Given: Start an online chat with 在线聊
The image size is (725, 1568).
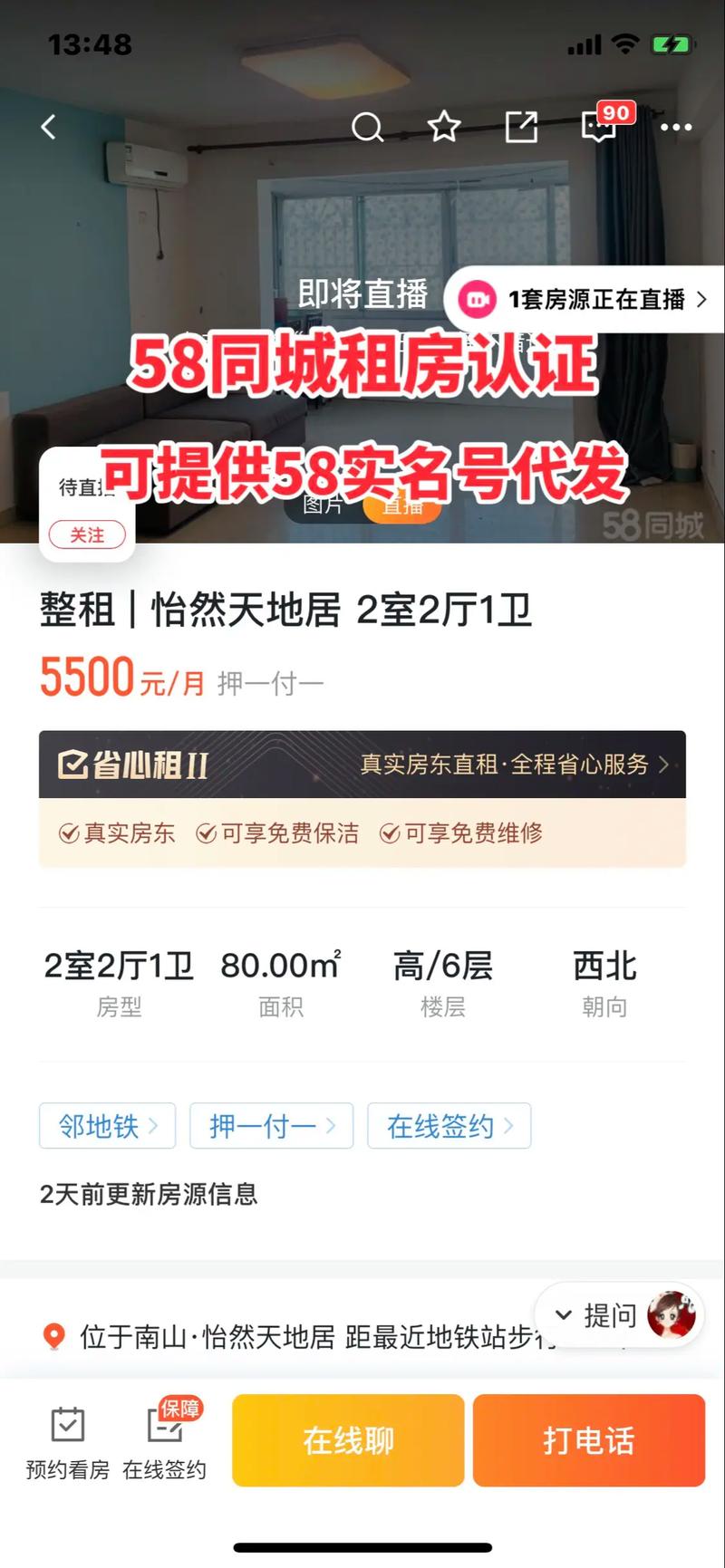Looking at the screenshot, I should click(x=348, y=1440).
